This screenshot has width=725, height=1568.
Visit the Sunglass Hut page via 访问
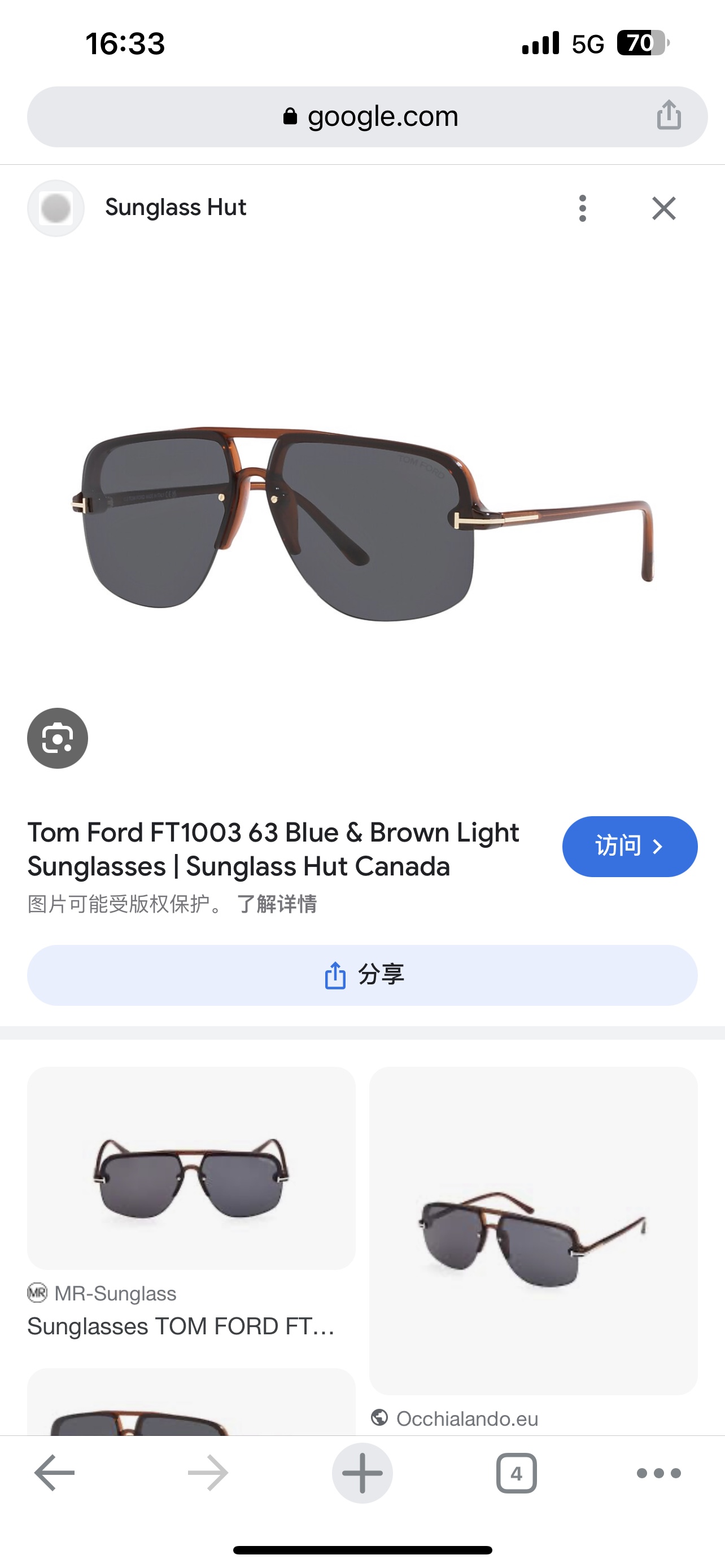630,846
